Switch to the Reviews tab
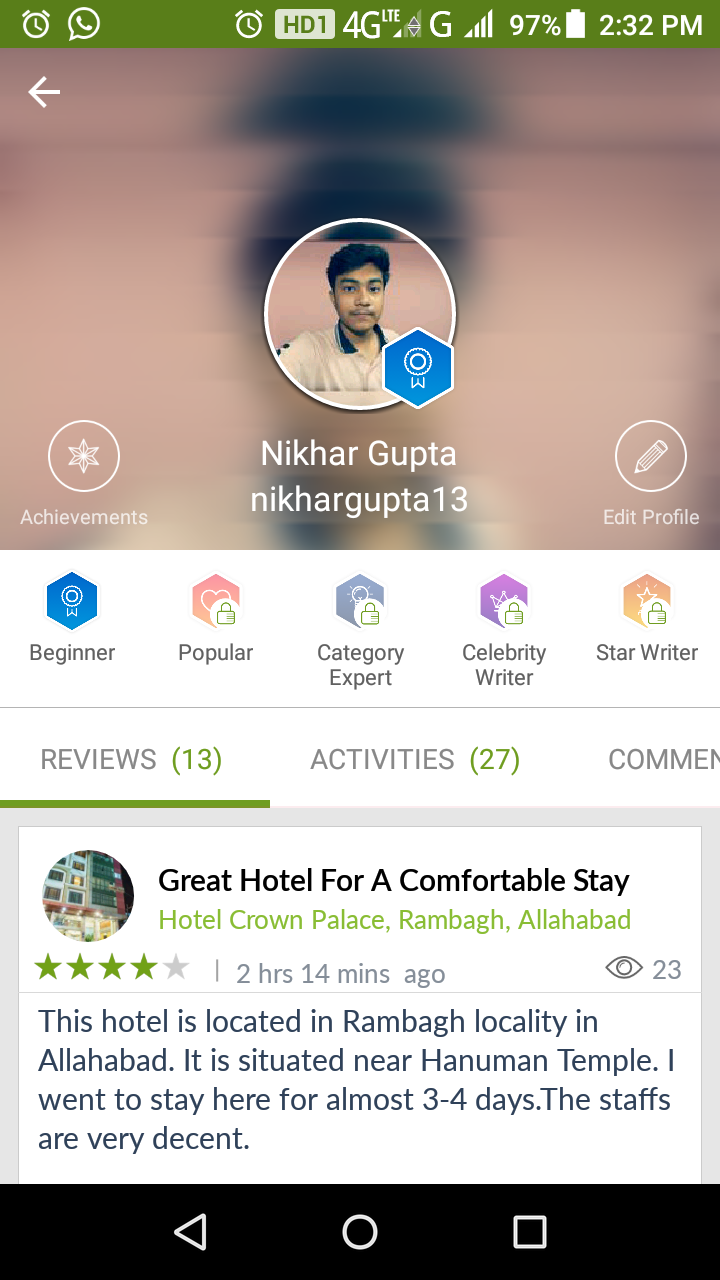The image size is (720, 1280). coord(132,760)
